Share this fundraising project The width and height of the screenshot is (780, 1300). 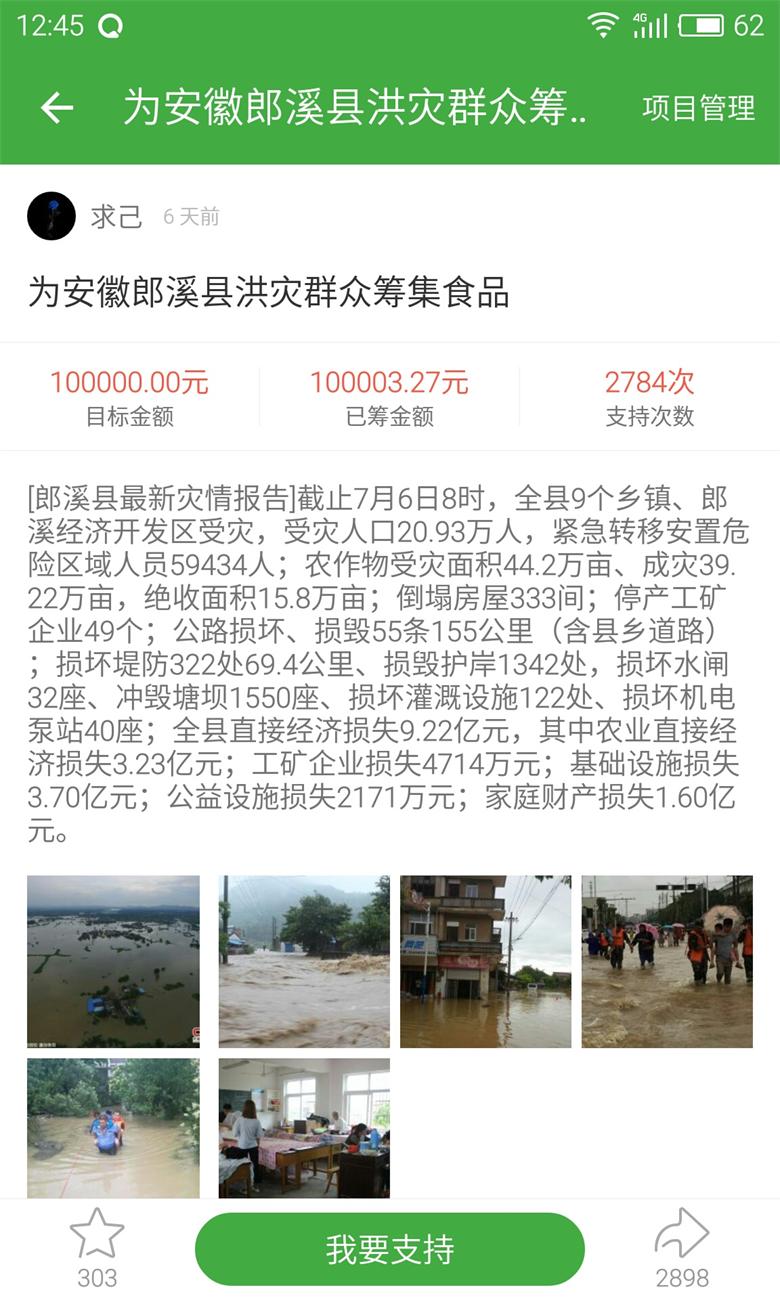[x=682, y=1234]
